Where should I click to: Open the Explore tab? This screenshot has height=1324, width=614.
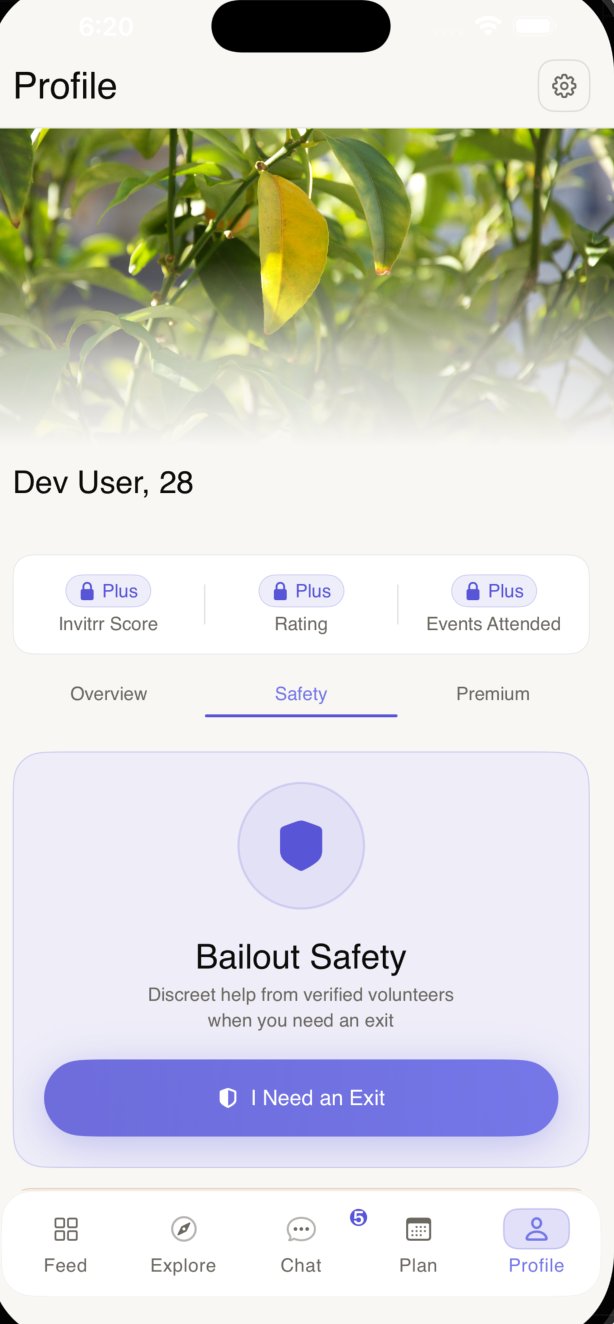coord(183,1243)
